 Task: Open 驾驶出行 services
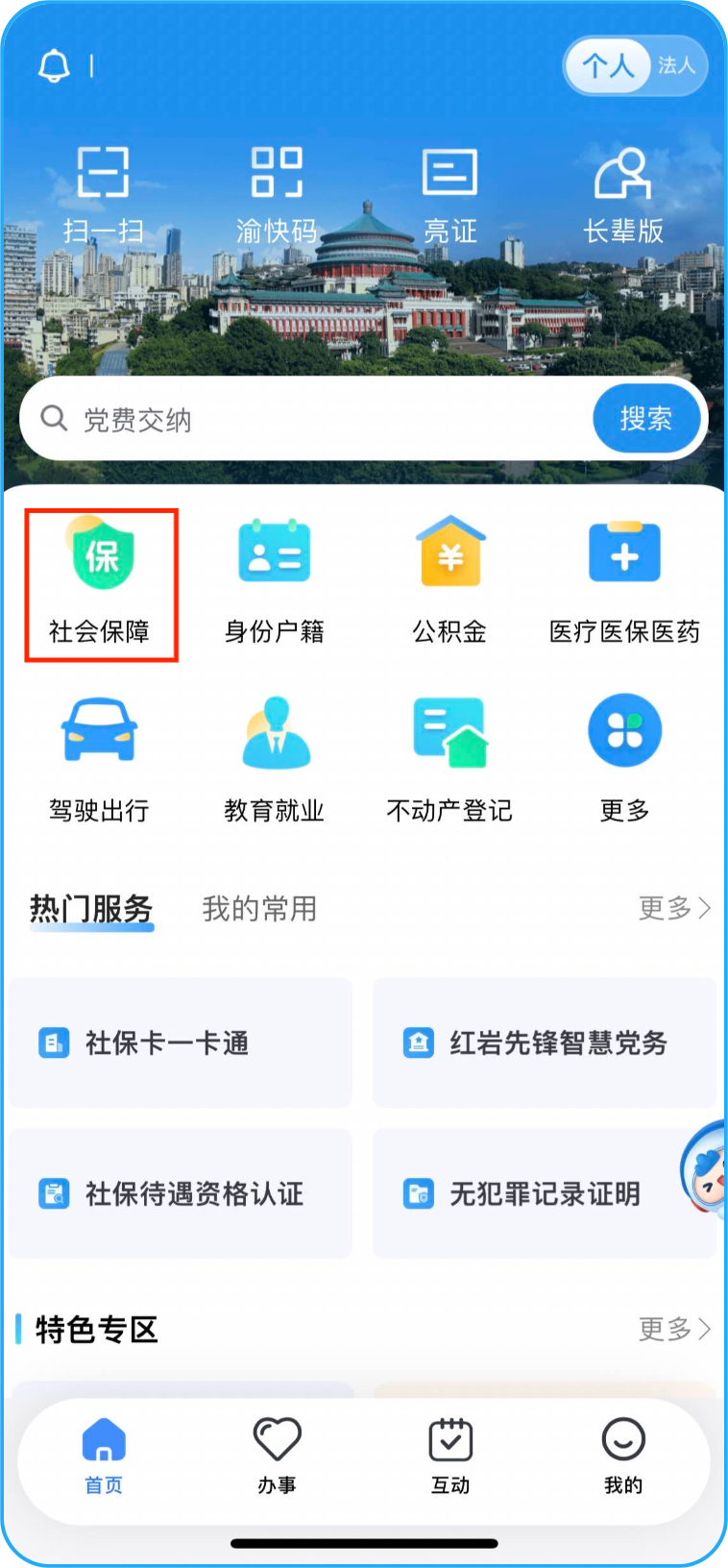pos(100,761)
